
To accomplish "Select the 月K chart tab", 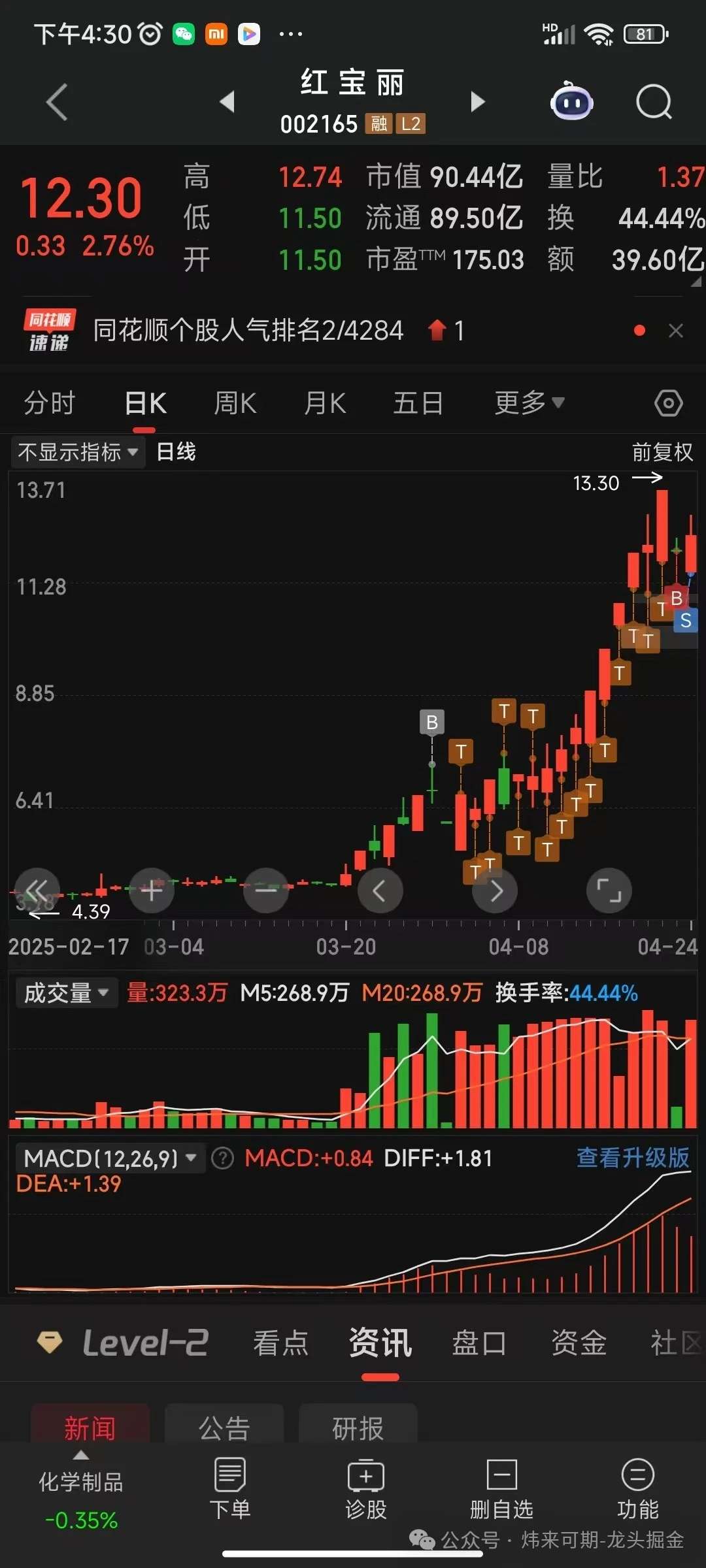I will (x=325, y=403).
